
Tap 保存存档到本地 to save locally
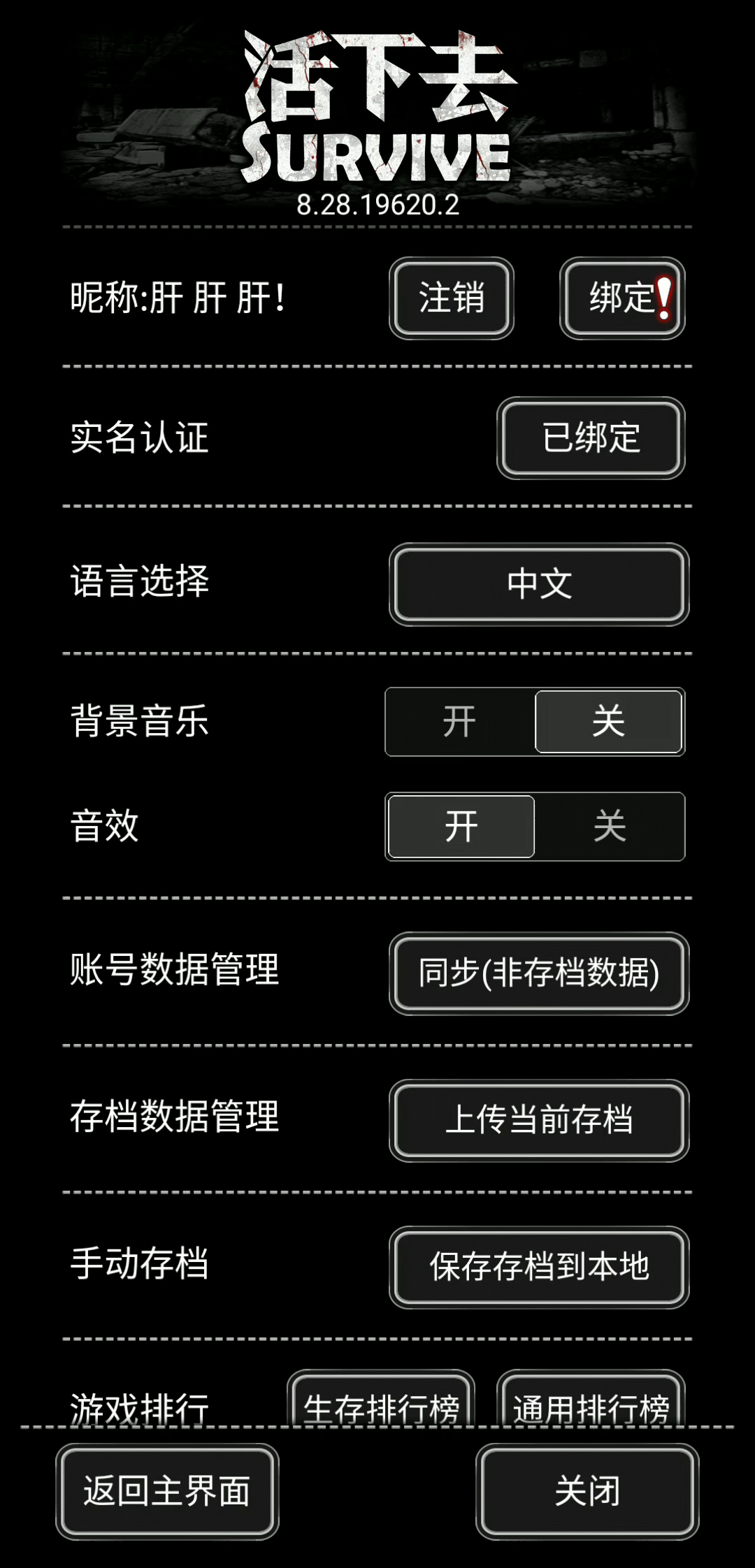[539, 1267]
